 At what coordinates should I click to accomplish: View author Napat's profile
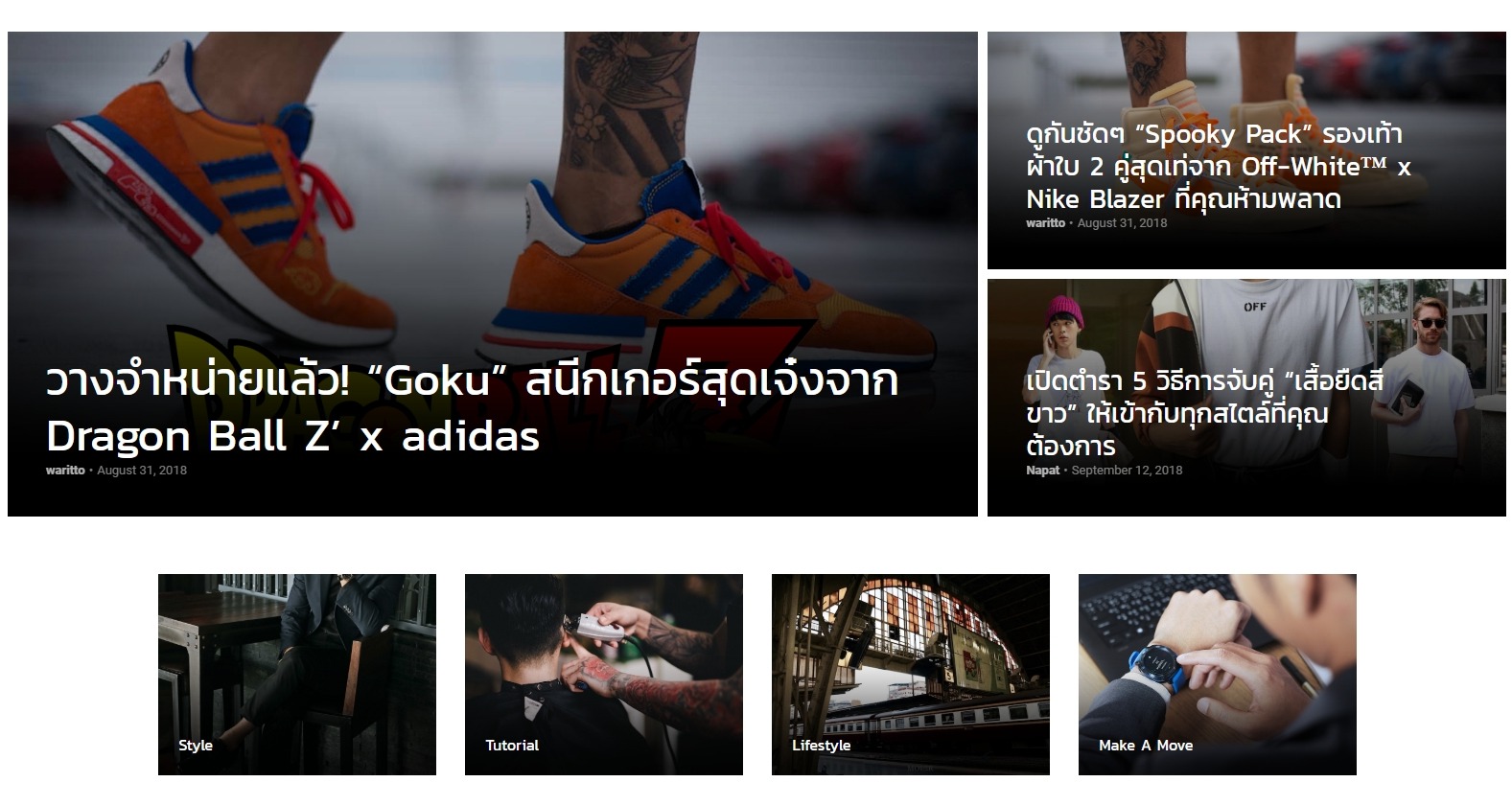1043,471
